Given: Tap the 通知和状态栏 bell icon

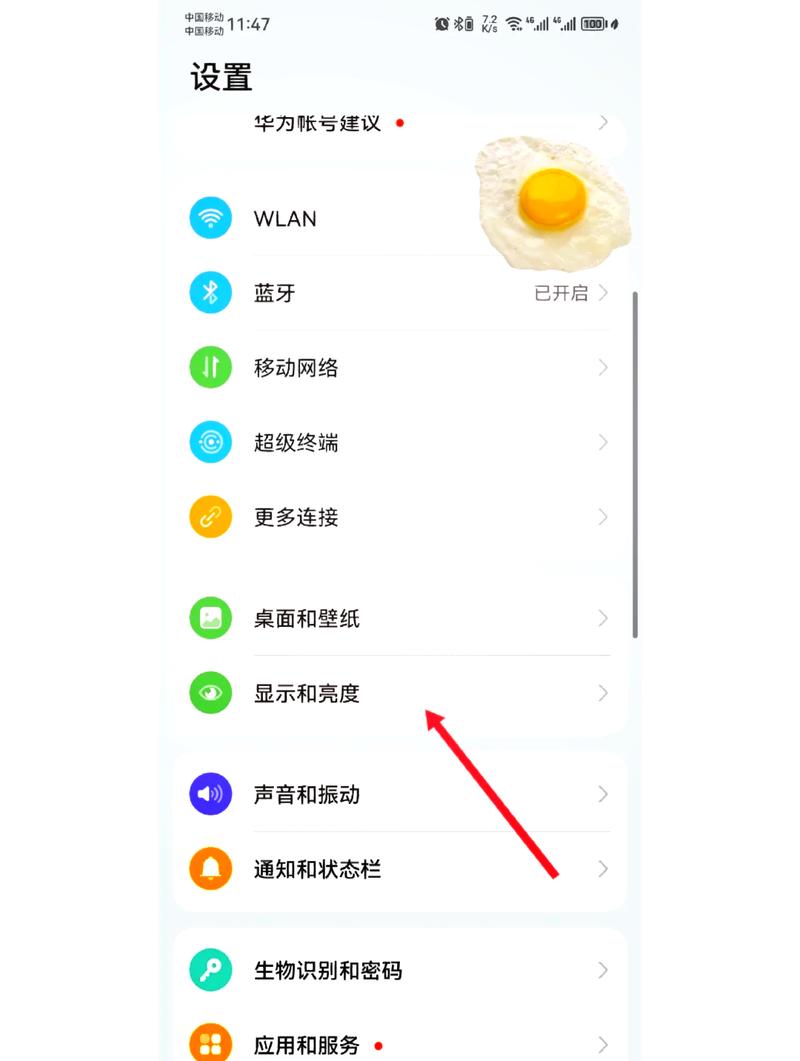Looking at the screenshot, I should 210,869.
